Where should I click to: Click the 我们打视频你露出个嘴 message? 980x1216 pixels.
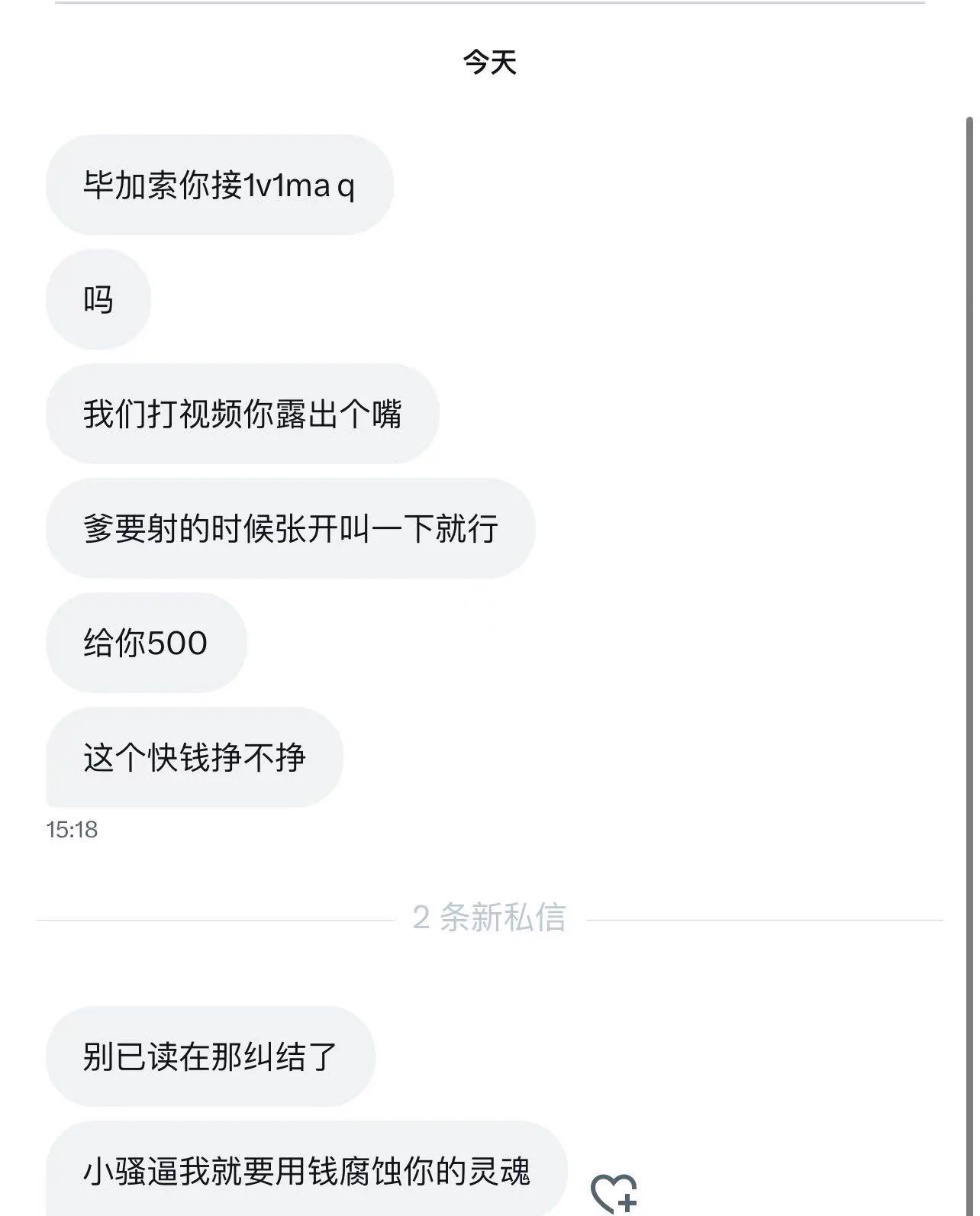coord(242,413)
